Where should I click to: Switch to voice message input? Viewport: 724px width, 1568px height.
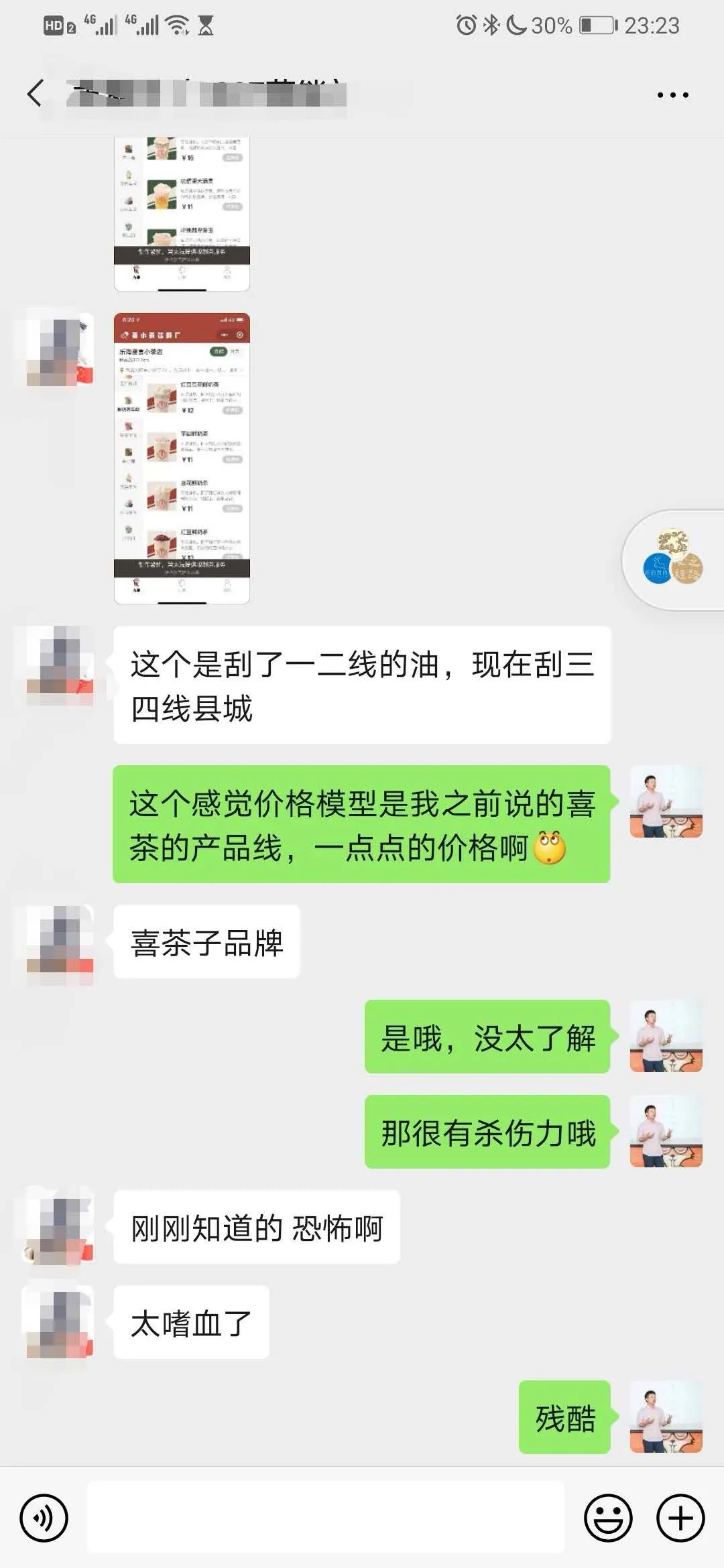[44, 1518]
